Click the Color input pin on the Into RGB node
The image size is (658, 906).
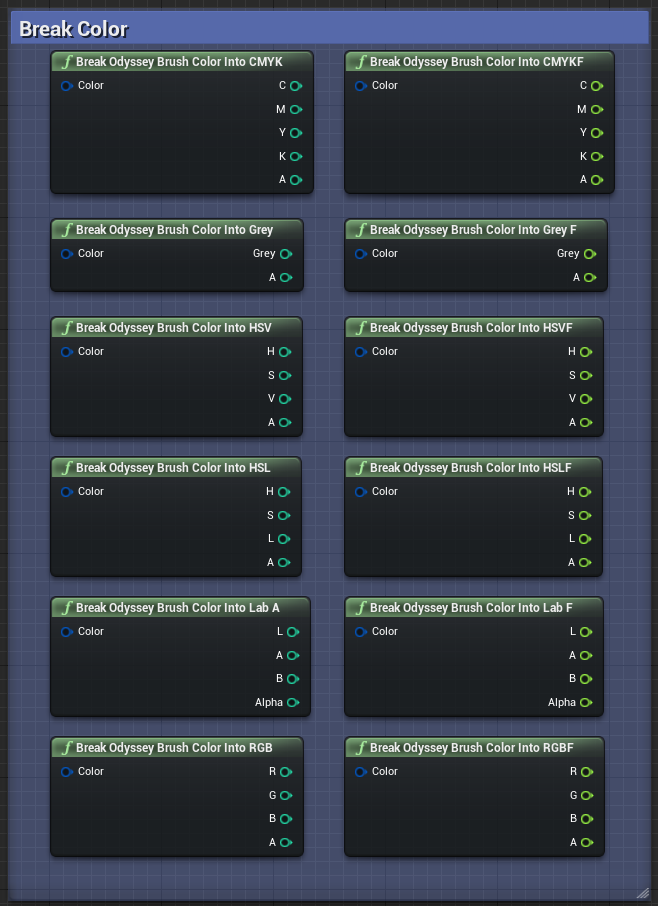[x=66, y=772]
